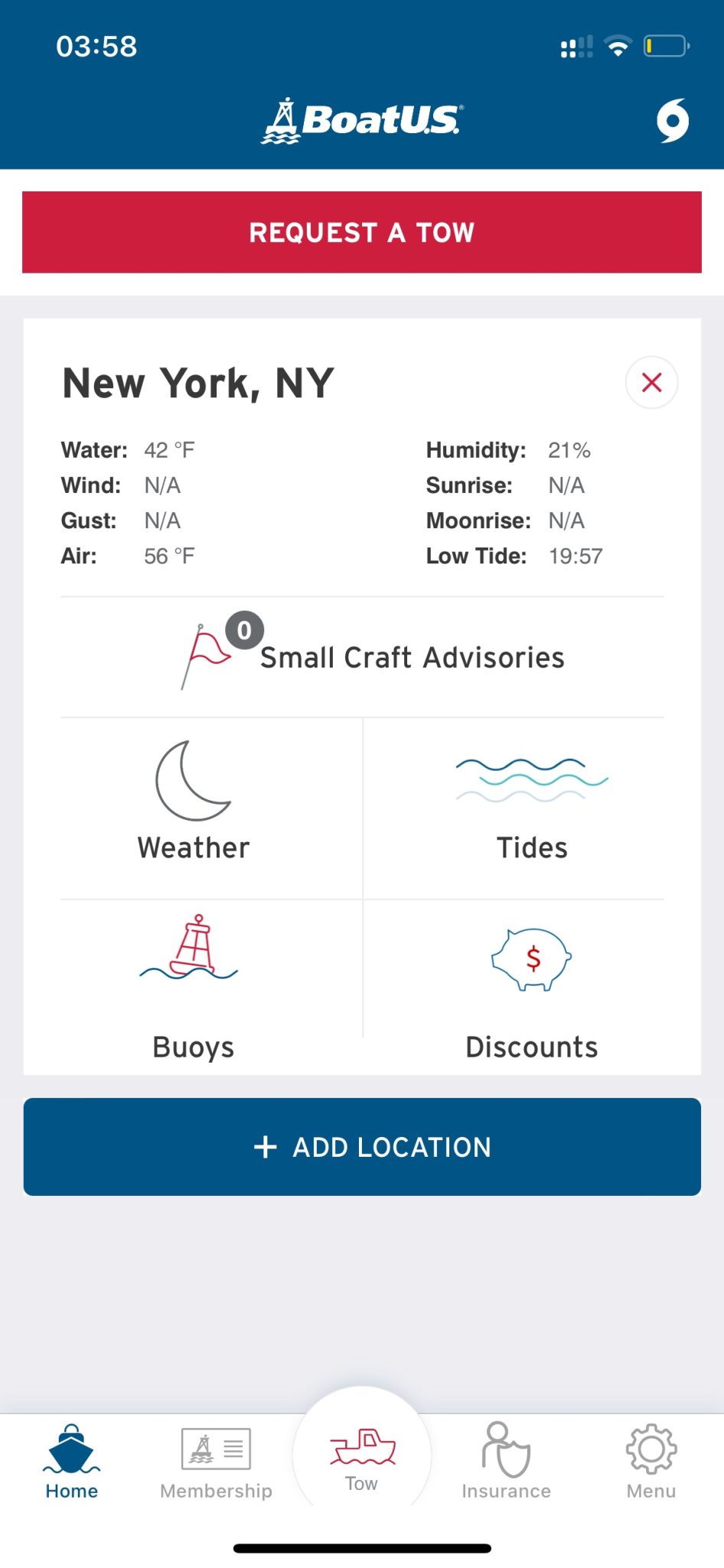
Task: Tap the New York, NY heading
Action: click(x=197, y=383)
